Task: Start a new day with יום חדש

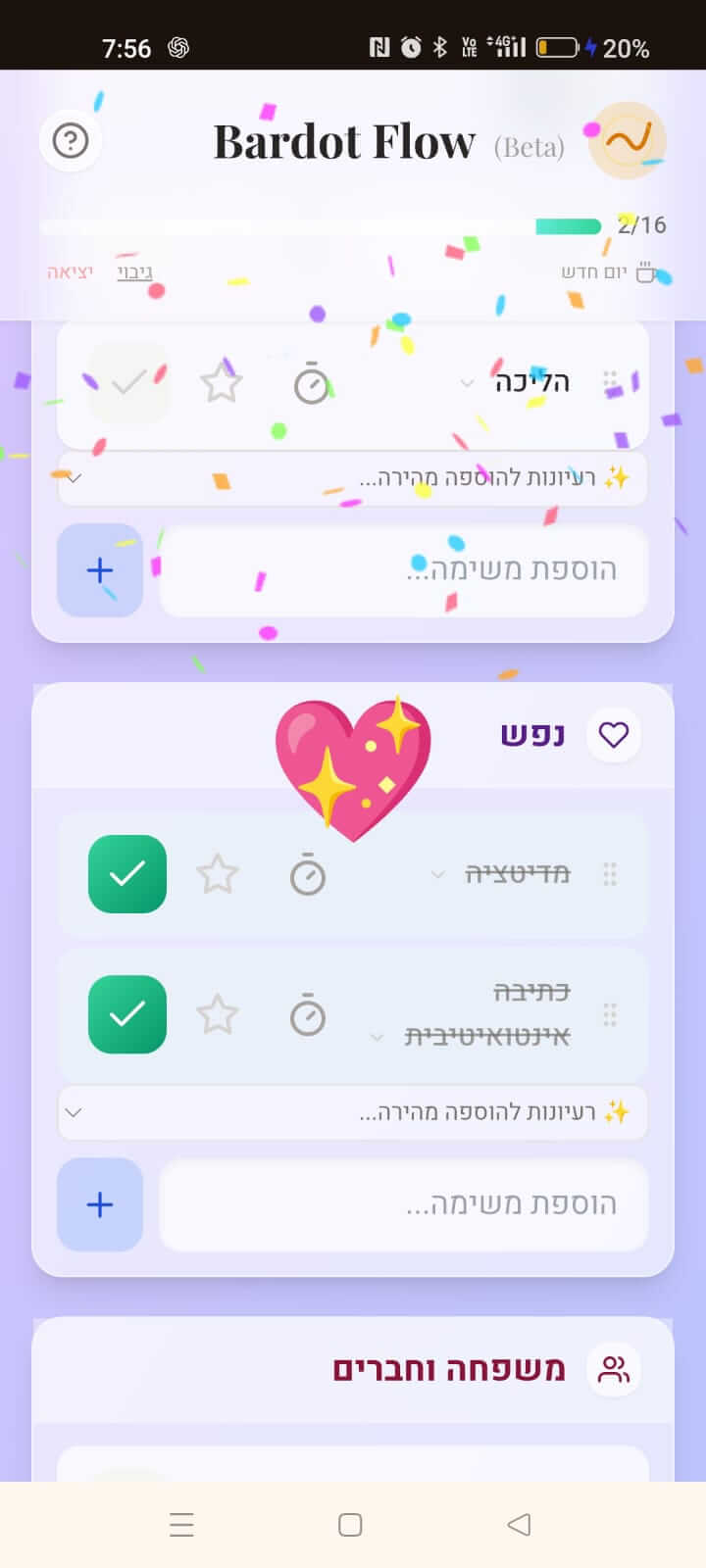Action: pos(607,272)
